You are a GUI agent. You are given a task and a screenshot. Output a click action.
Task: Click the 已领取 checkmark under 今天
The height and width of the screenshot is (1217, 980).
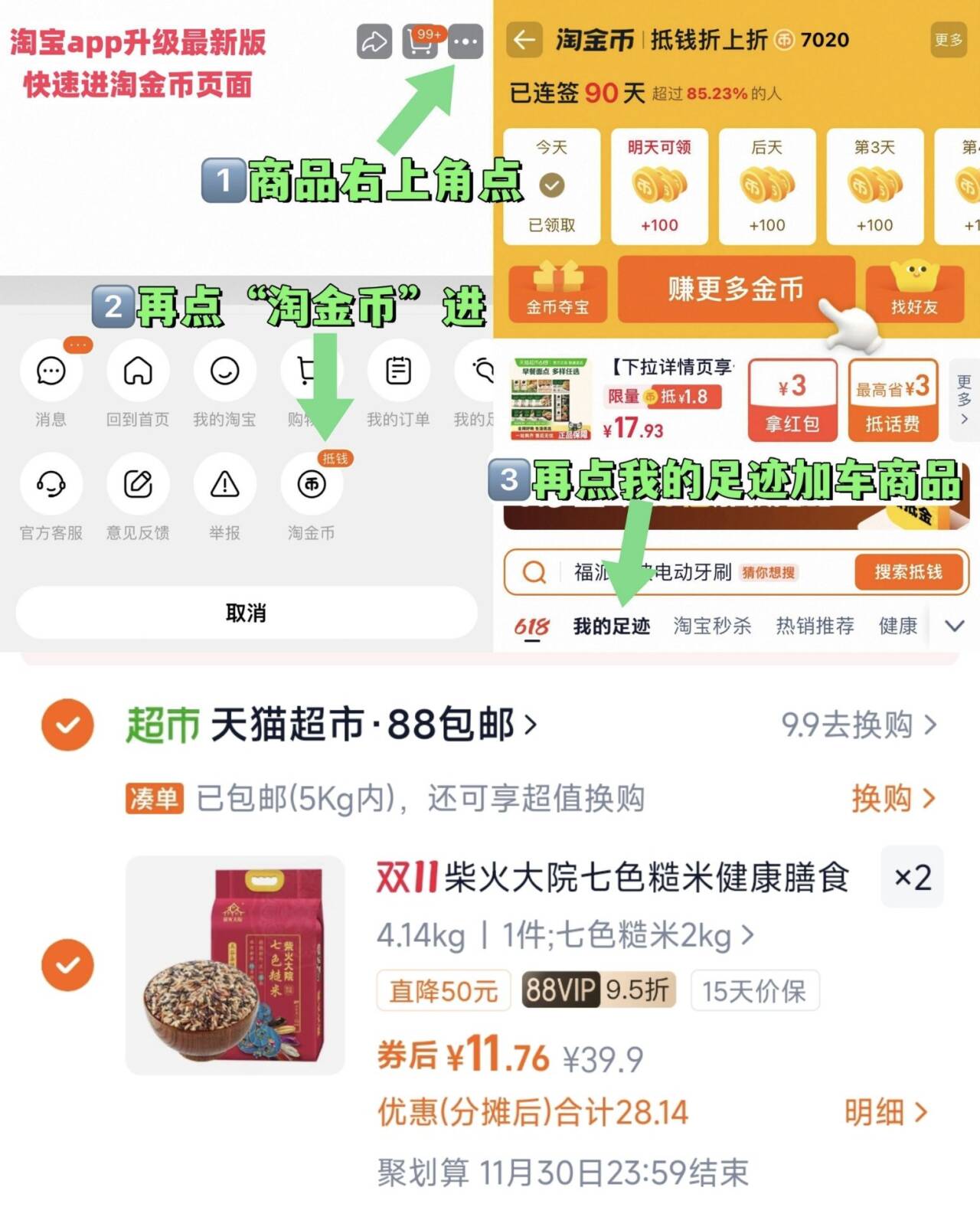tap(551, 184)
